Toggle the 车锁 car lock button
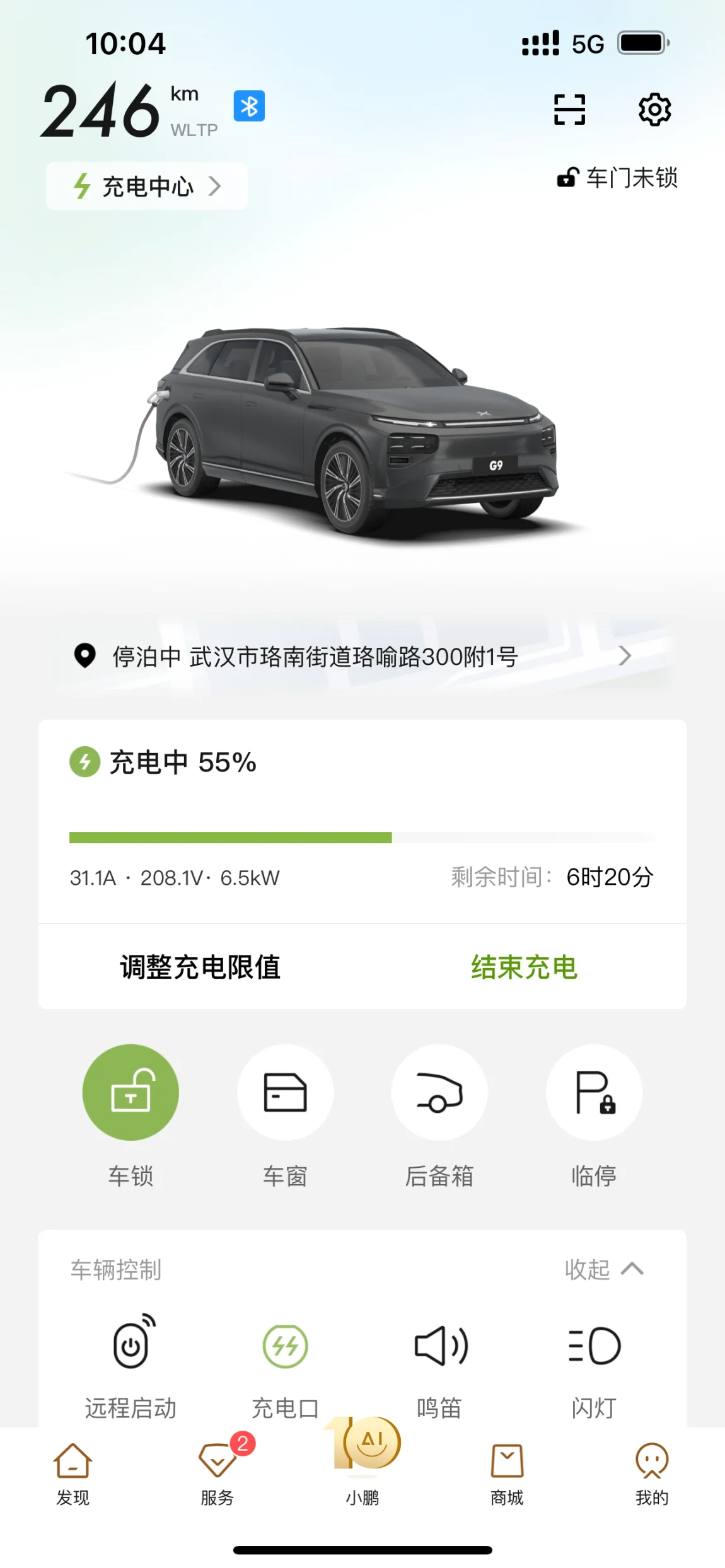This screenshot has height=1568, width=725. pos(130,1092)
